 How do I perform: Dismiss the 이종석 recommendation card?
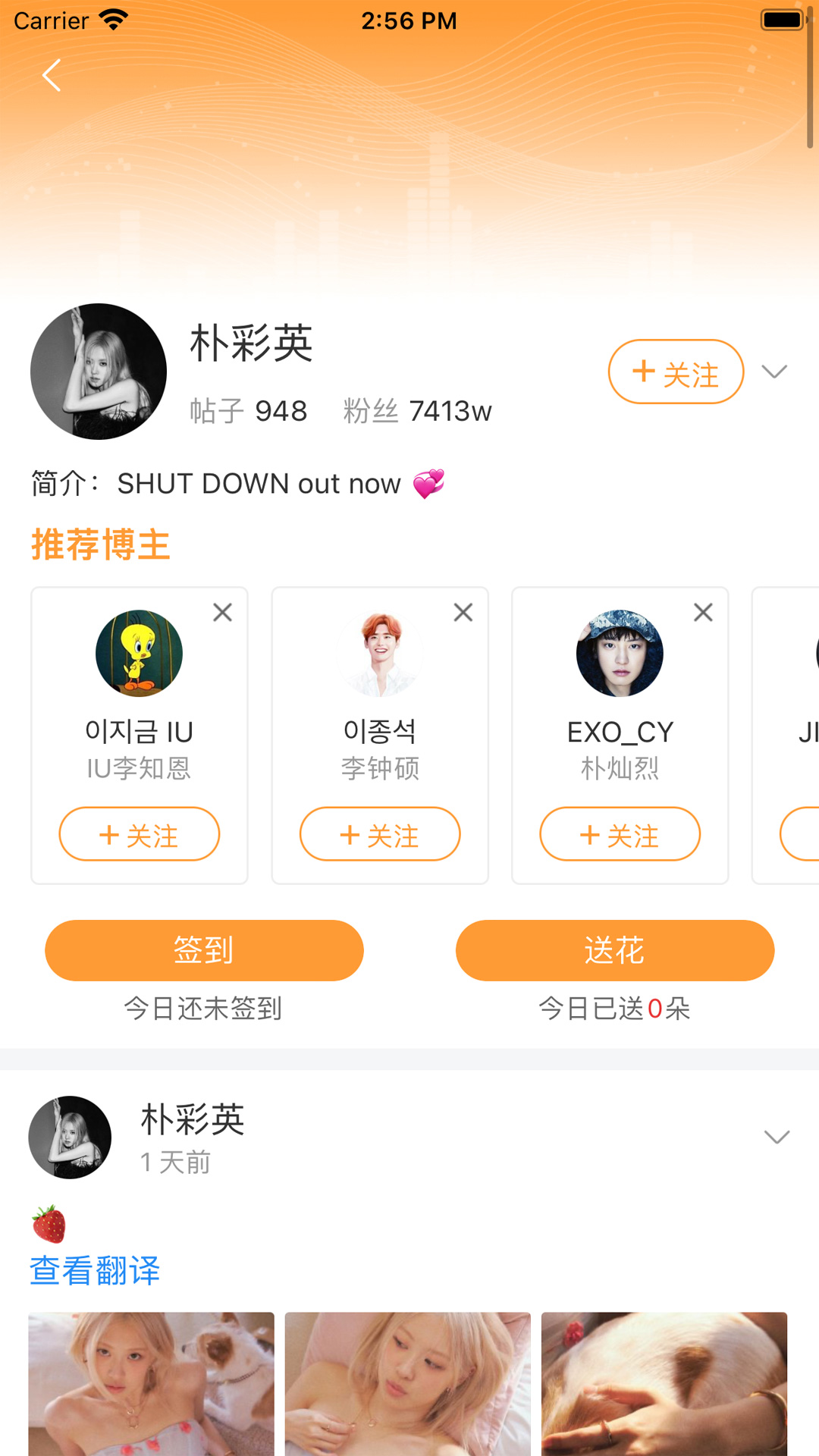click(463, 612)
